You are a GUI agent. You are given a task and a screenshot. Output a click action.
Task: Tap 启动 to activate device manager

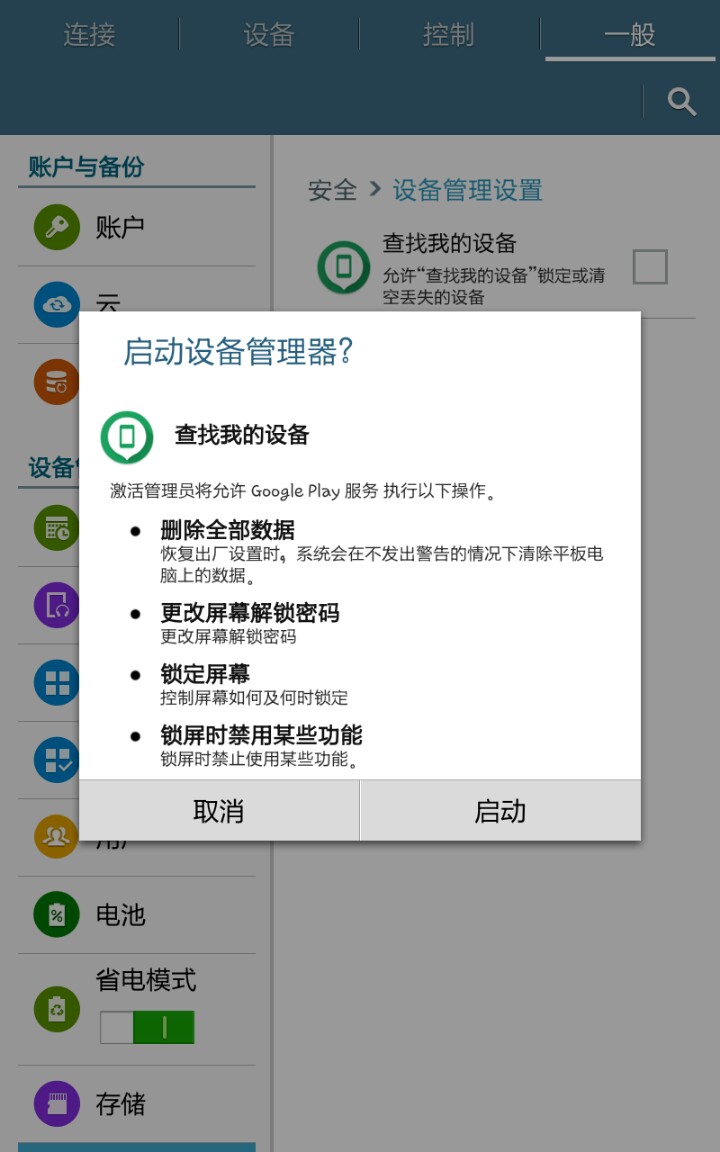(500, 811)
